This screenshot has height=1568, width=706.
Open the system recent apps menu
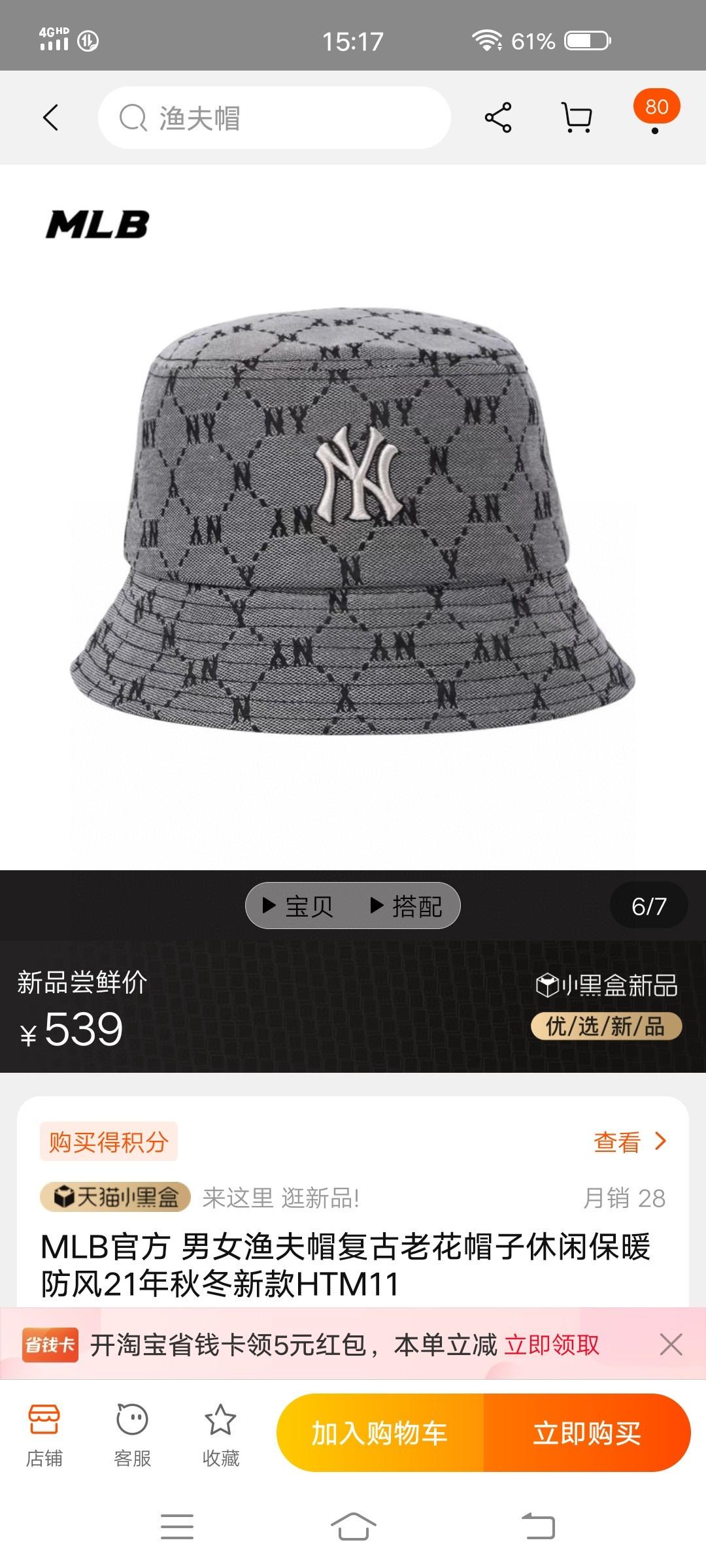coord(177,1527)
